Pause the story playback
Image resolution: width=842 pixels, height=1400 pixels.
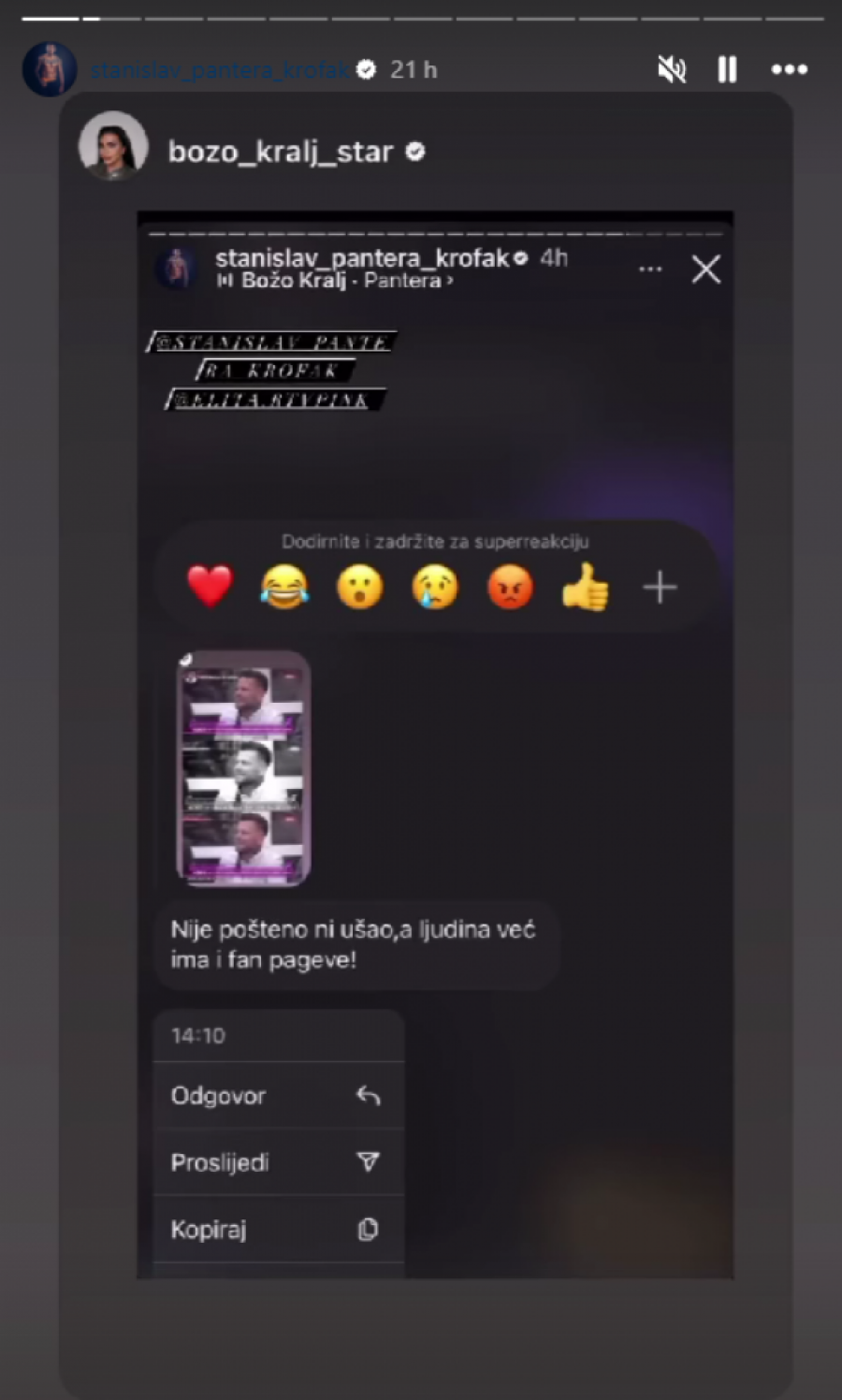coord(727,69)
